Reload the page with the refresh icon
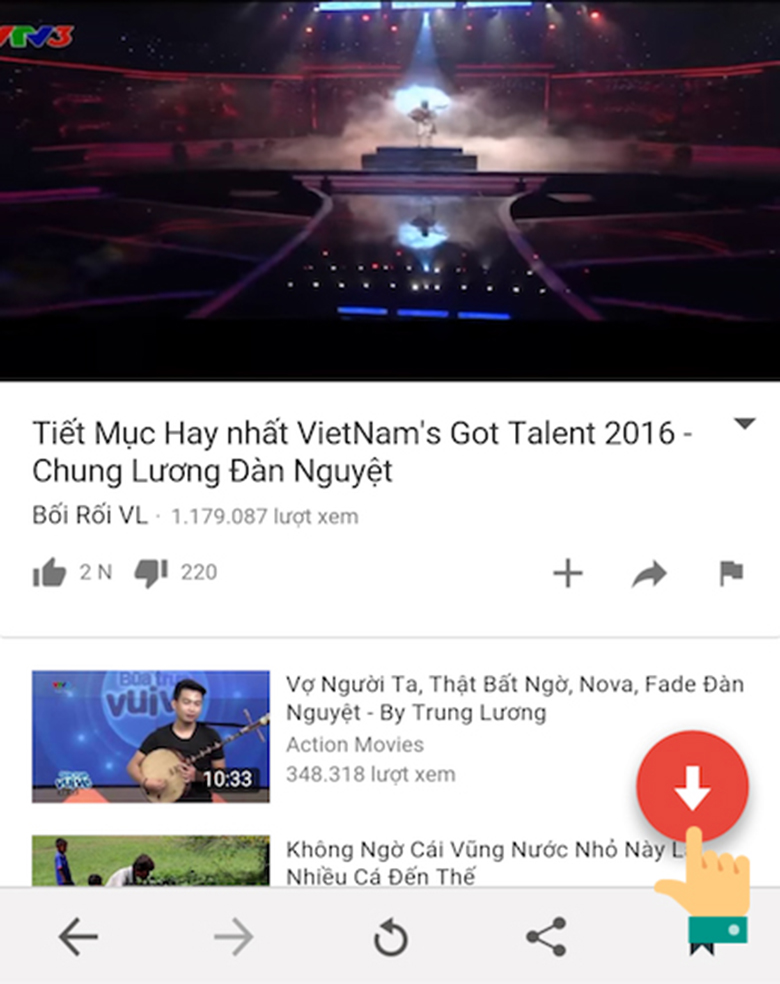This screenshot has width=780, height=984. pyautogui.click(x=390, y=936)
